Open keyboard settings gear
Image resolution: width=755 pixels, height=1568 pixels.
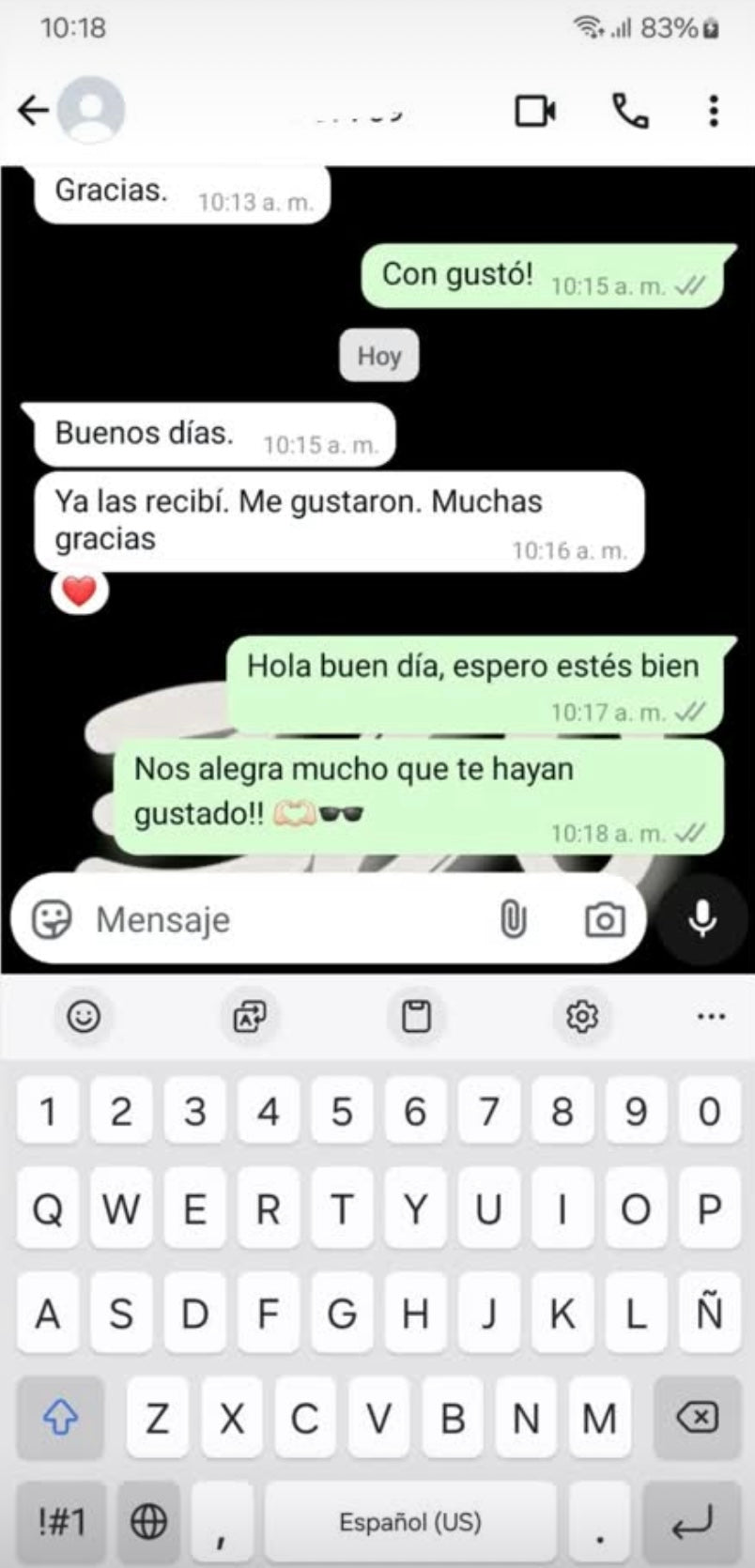582,1016
